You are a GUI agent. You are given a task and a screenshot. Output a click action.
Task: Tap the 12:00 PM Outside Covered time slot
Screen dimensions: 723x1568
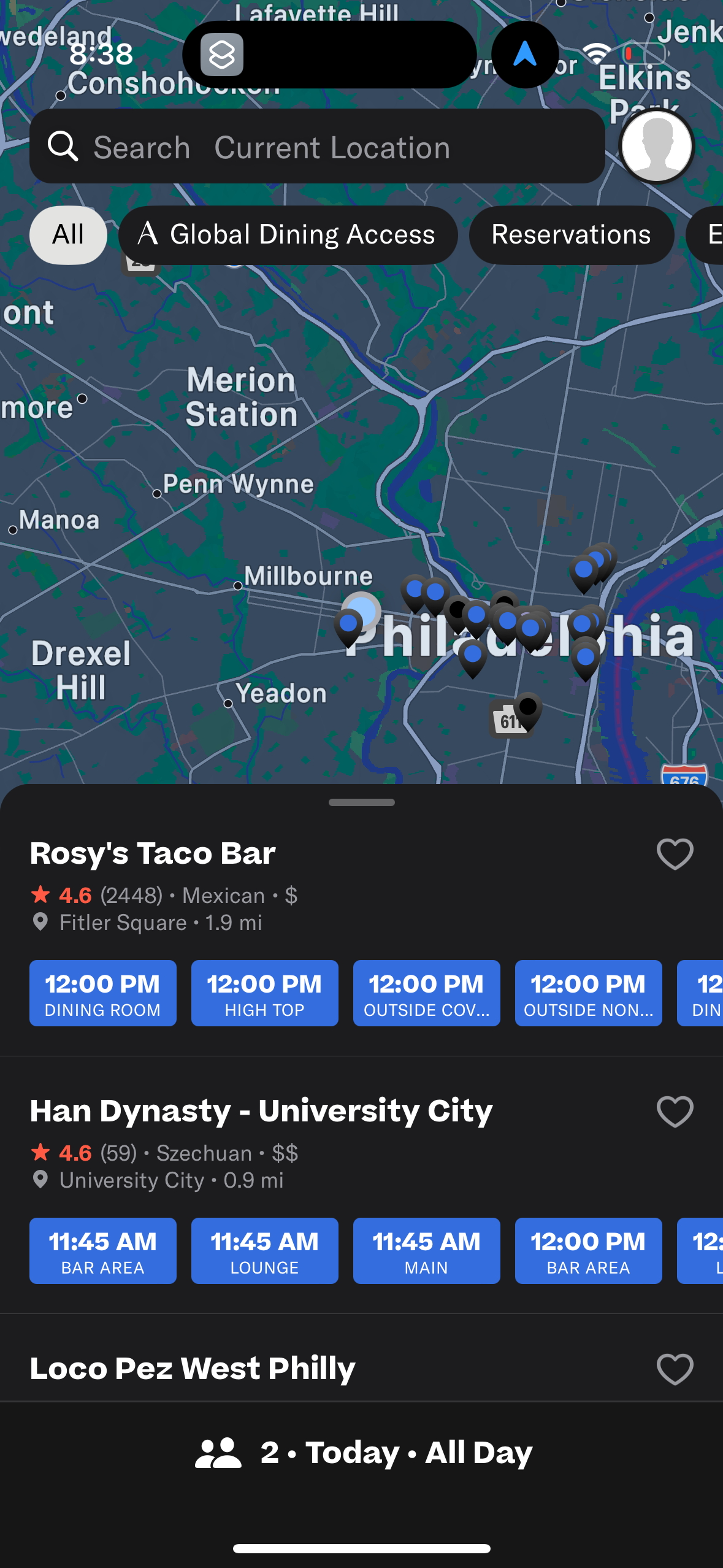[426, 993]
